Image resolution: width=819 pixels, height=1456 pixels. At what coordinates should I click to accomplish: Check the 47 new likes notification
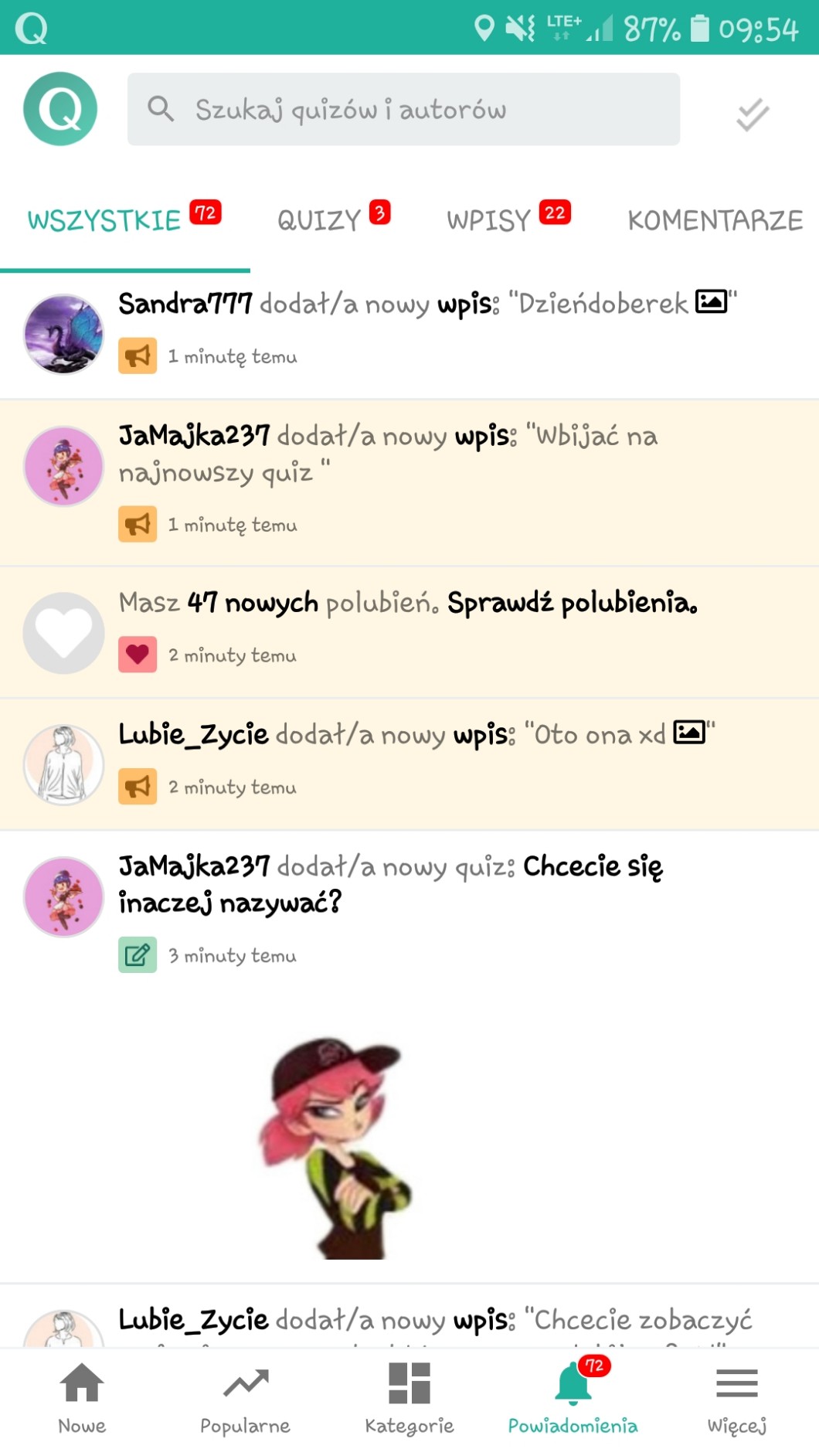click(408, 603)
